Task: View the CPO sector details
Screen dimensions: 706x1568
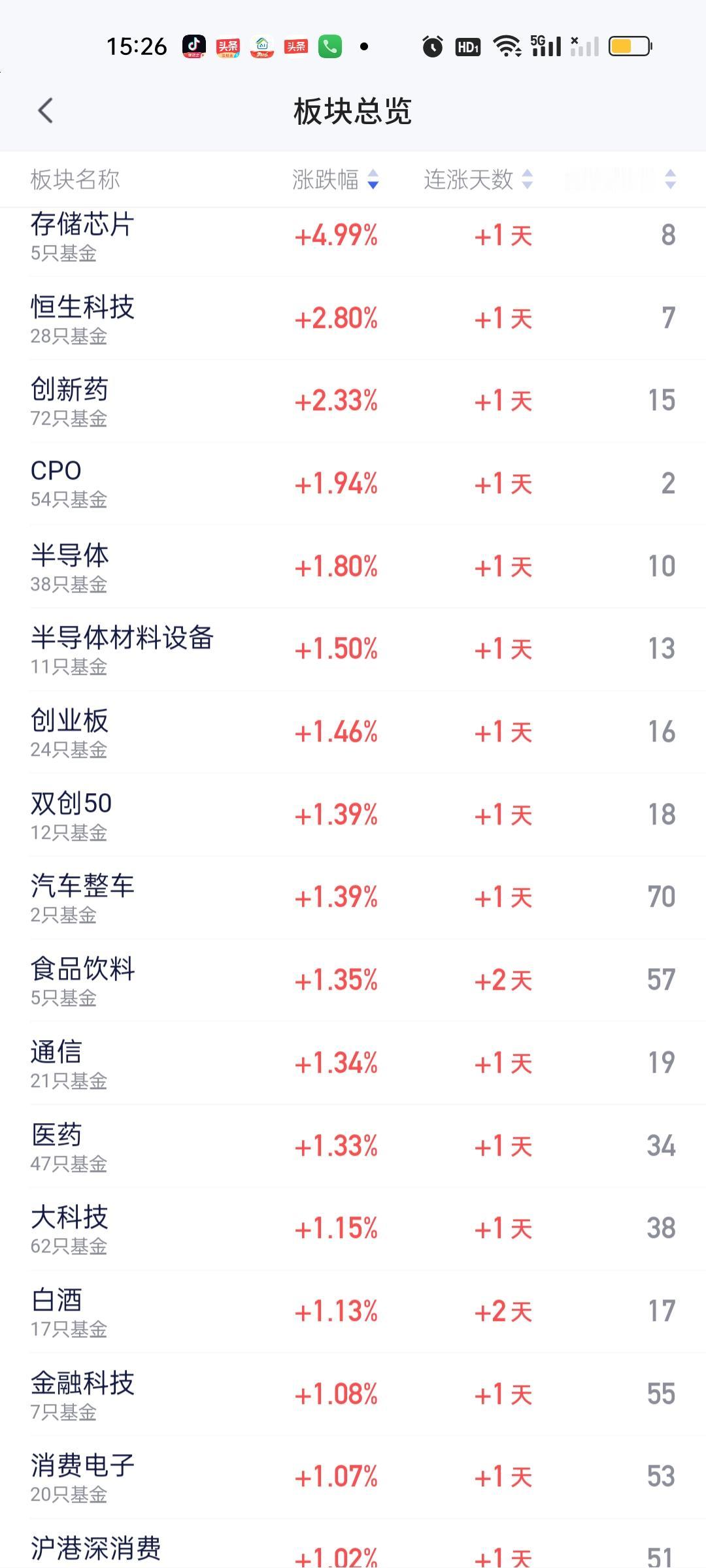Action: pos(353,484)
